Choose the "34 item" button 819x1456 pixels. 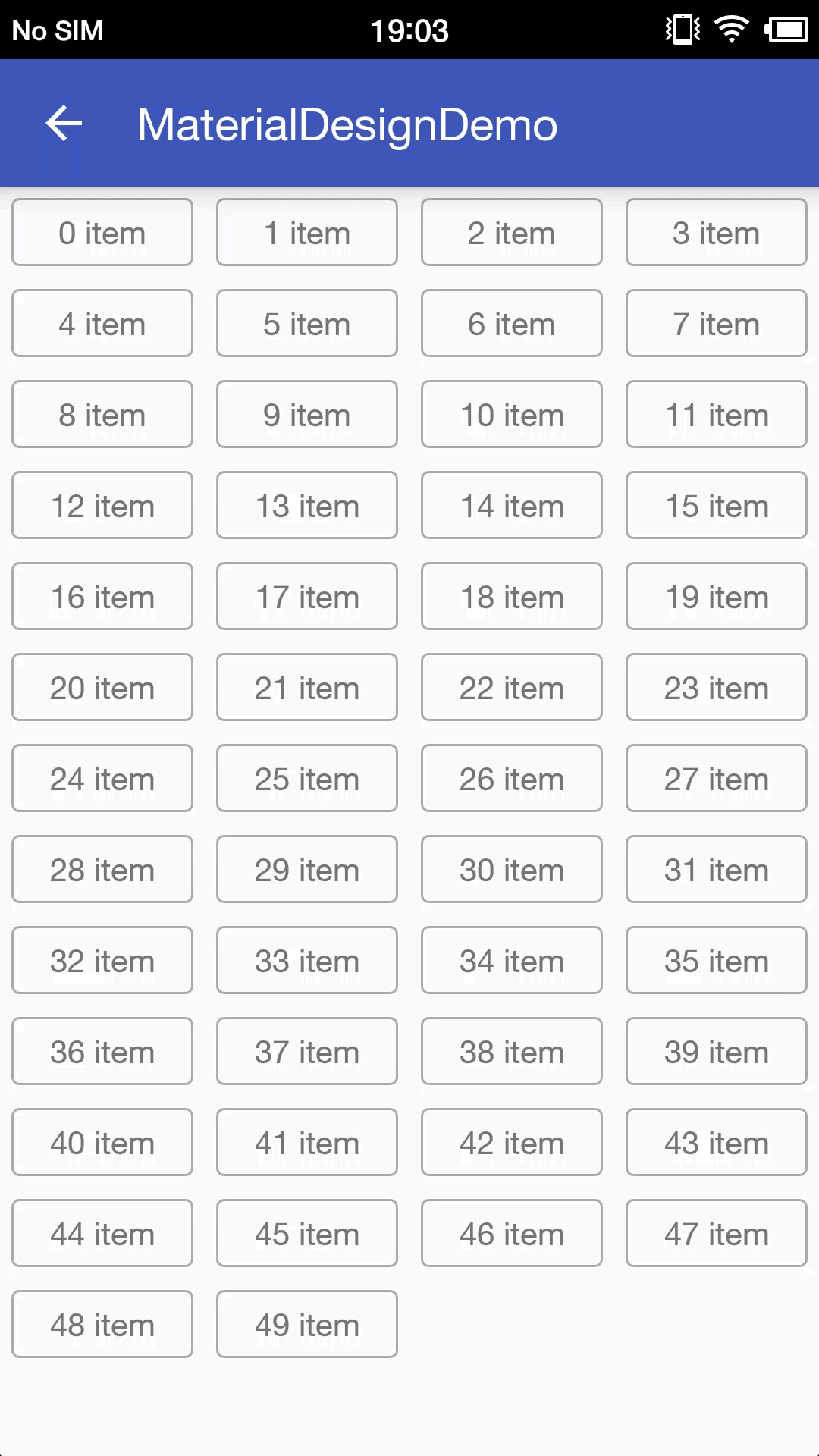click(512, 960)
